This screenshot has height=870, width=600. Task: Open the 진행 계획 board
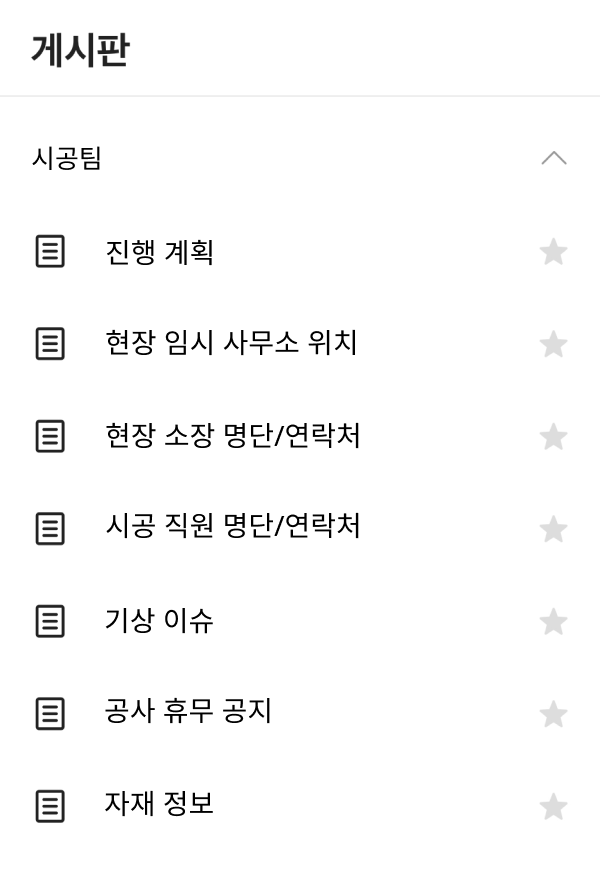tap(160, 252)
